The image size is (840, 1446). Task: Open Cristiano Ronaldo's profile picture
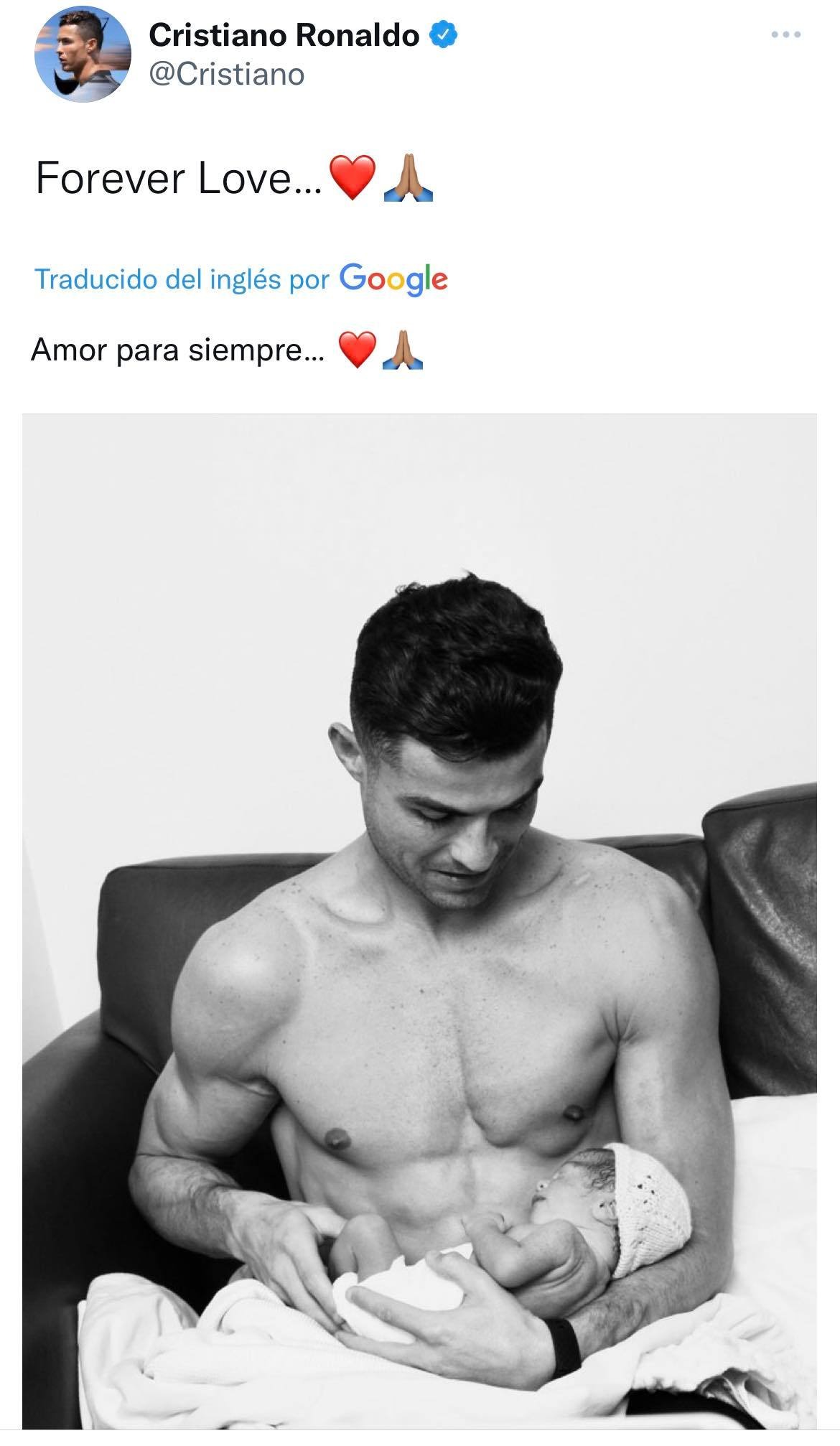[83, 56]
